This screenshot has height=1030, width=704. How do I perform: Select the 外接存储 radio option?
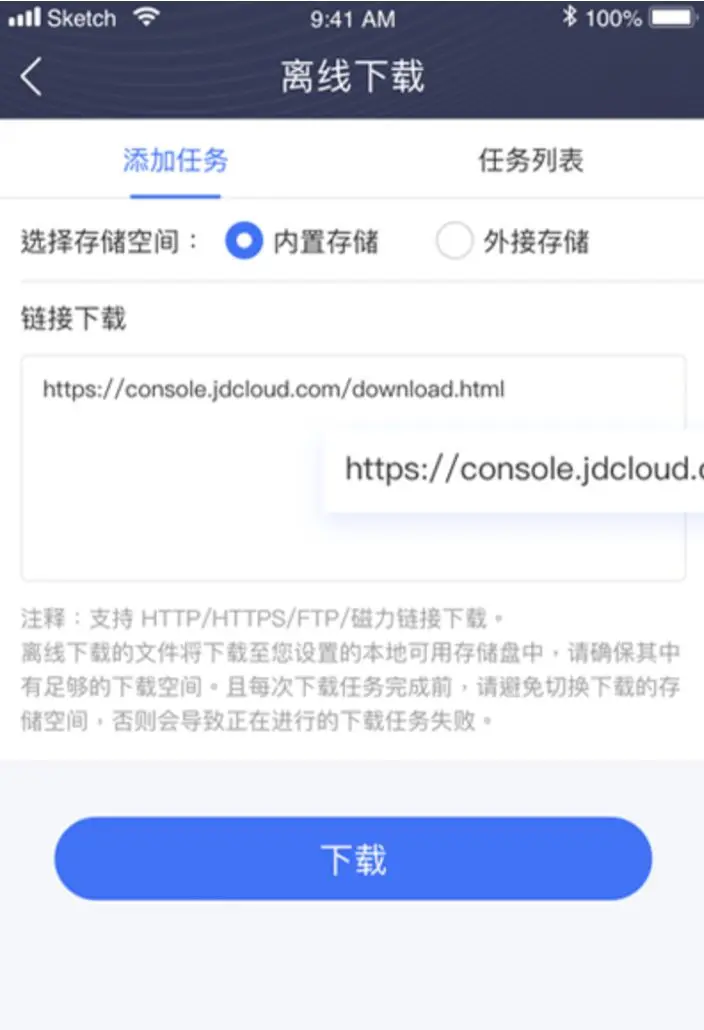click(454, 241)
